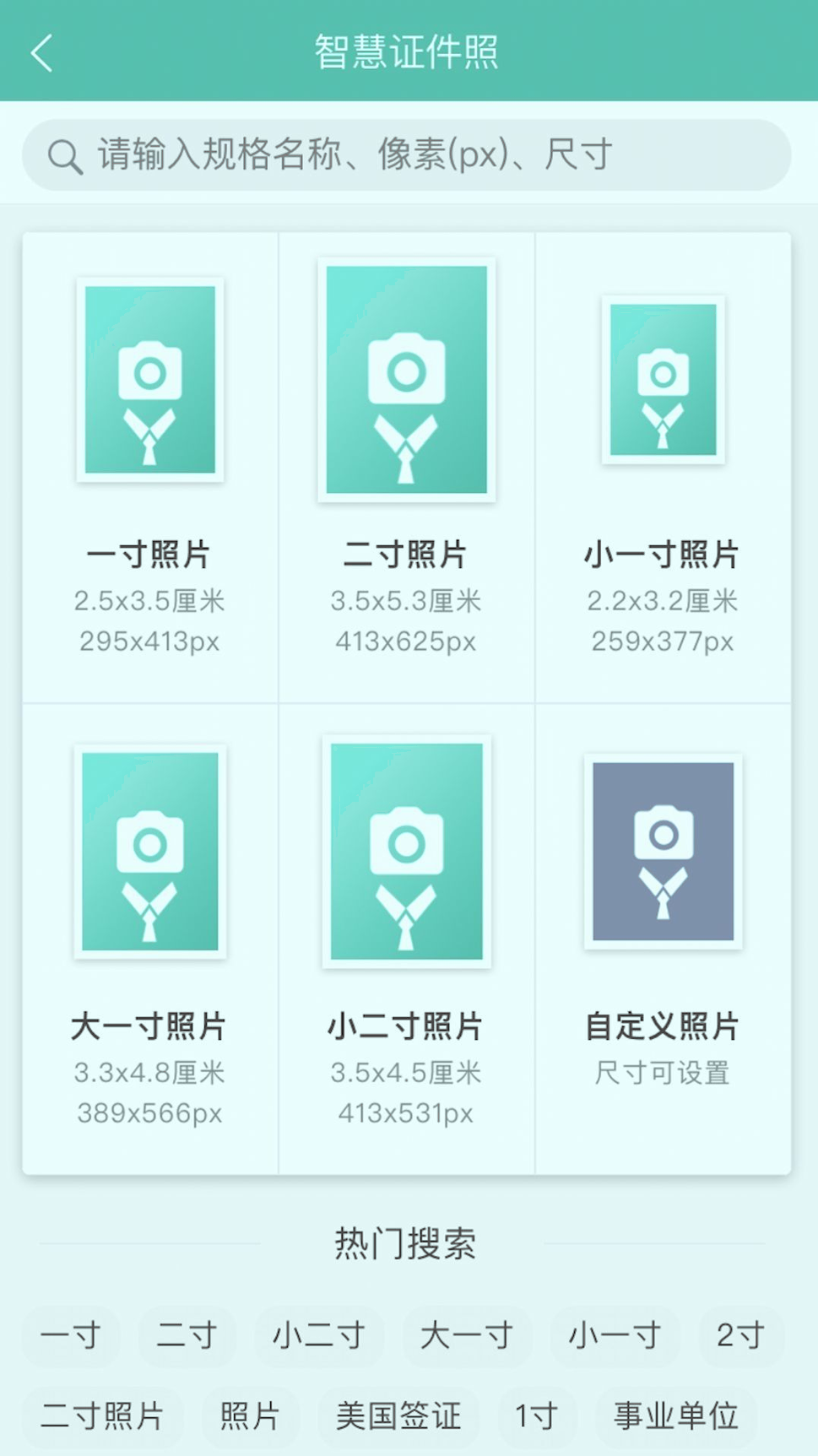Tap the 二寸照片 hot search chip

click(102, 1416)
